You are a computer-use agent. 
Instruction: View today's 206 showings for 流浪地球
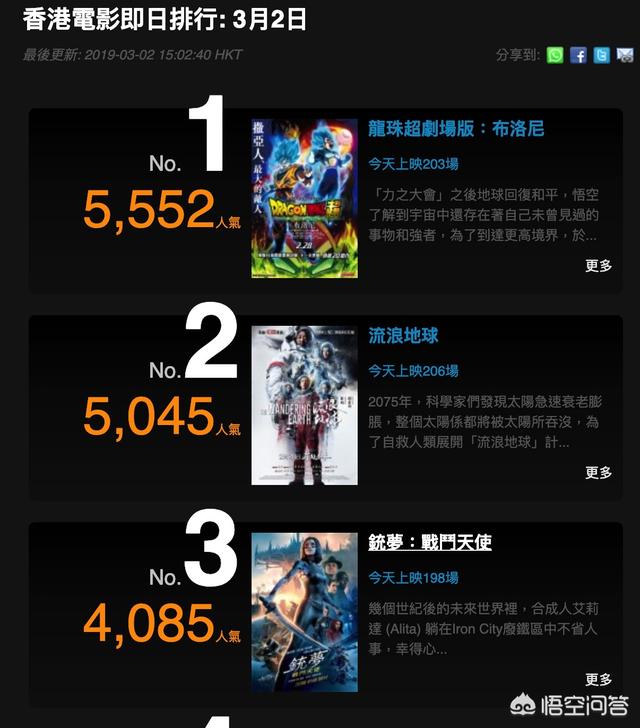[x=413, y=371]
